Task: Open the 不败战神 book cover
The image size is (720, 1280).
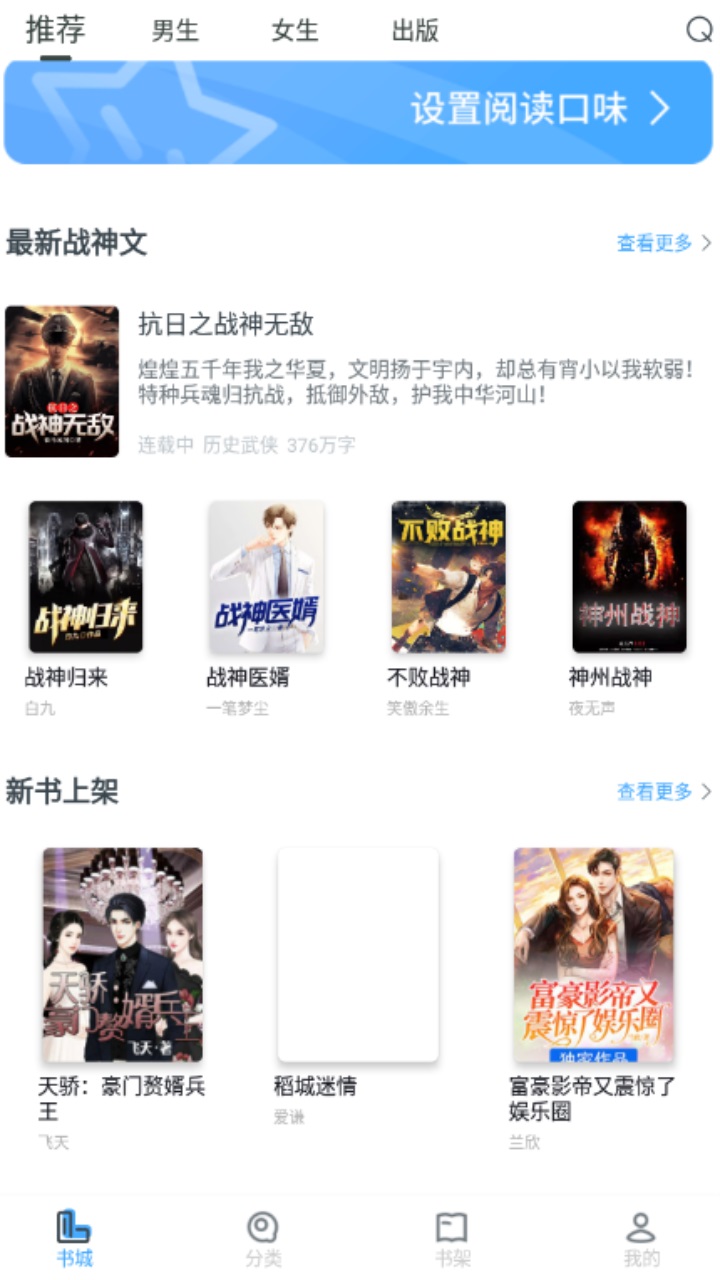Action: [x=447, y=577]
